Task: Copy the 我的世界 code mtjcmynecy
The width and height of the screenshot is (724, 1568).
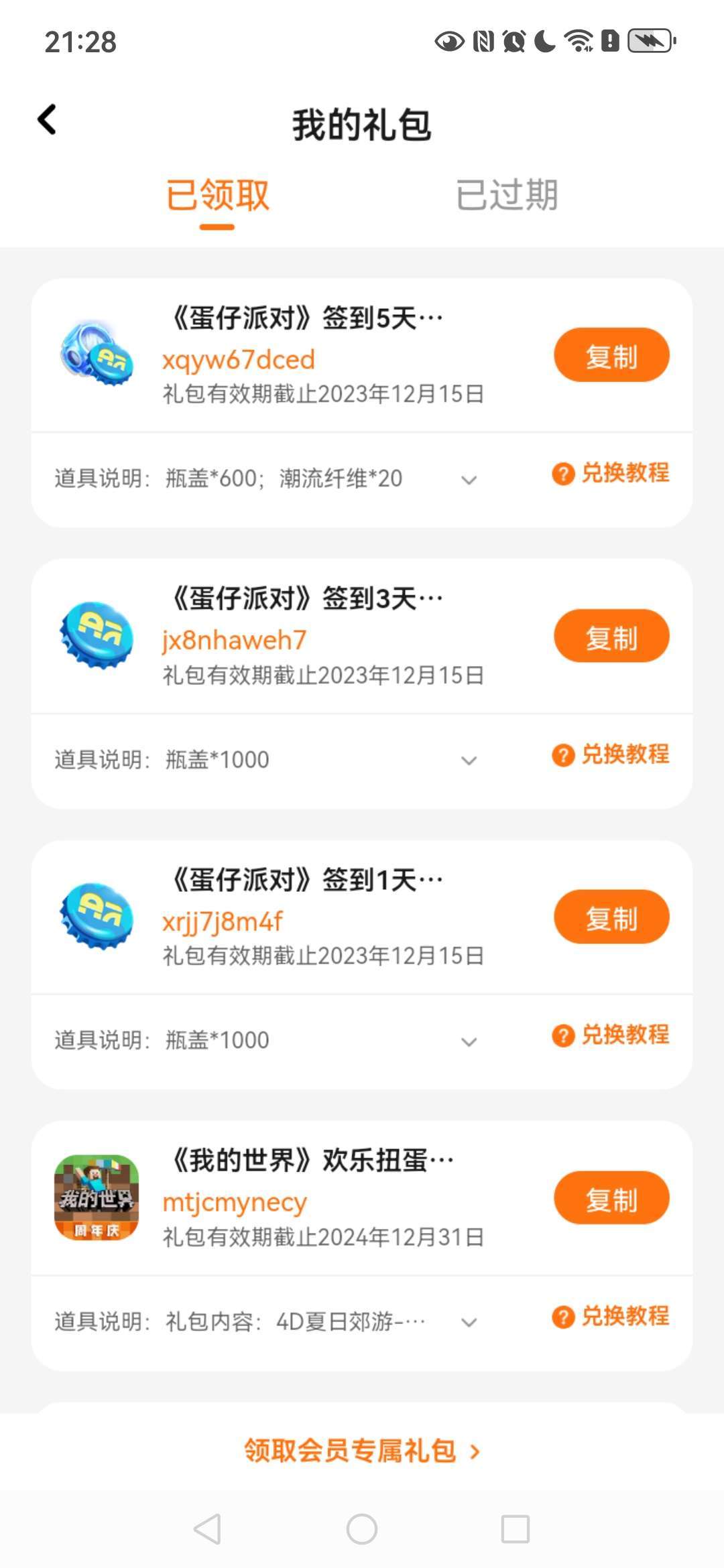Action: pos(611,1198)
